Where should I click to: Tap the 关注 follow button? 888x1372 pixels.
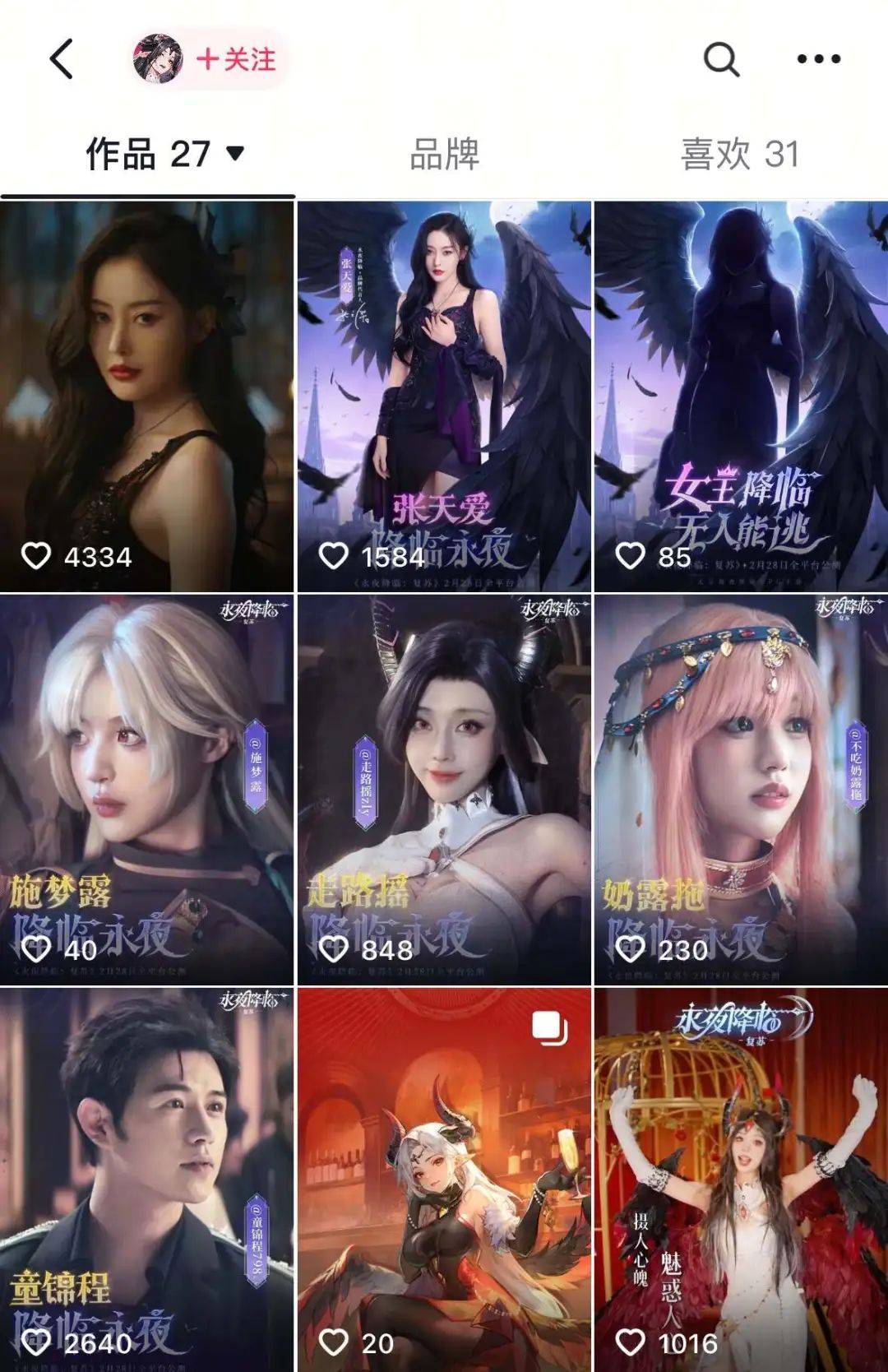click(236, 59)
